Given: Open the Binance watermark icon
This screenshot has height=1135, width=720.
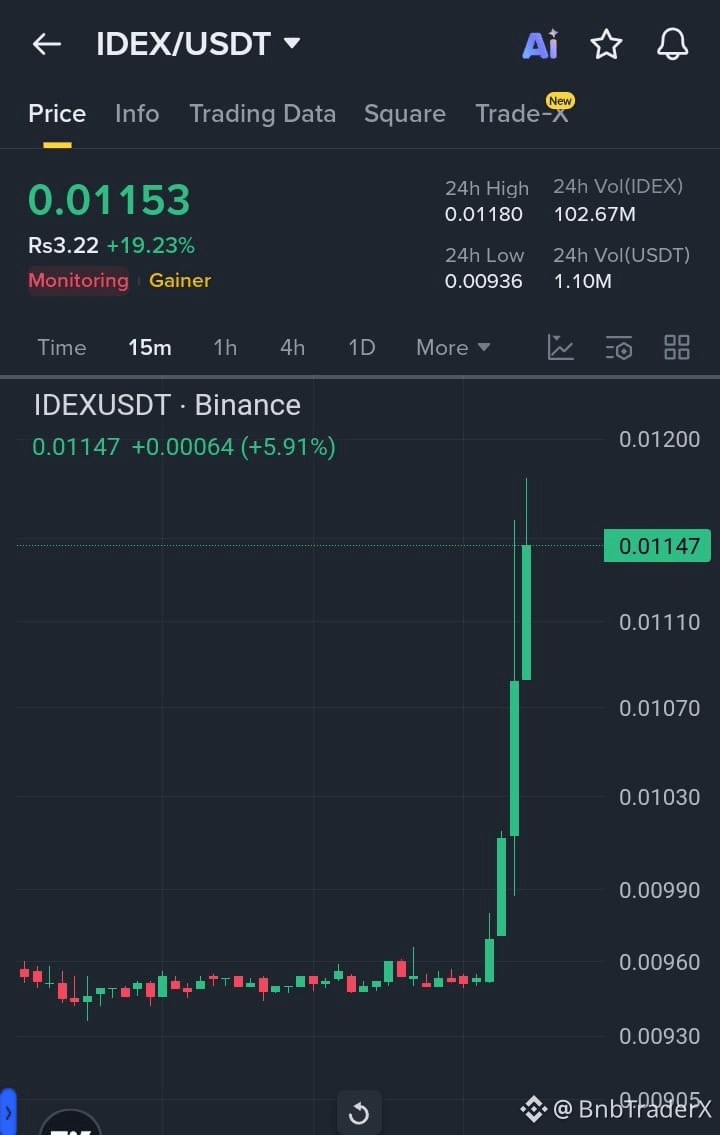Looking at the screenshot, I should 531,1108.
